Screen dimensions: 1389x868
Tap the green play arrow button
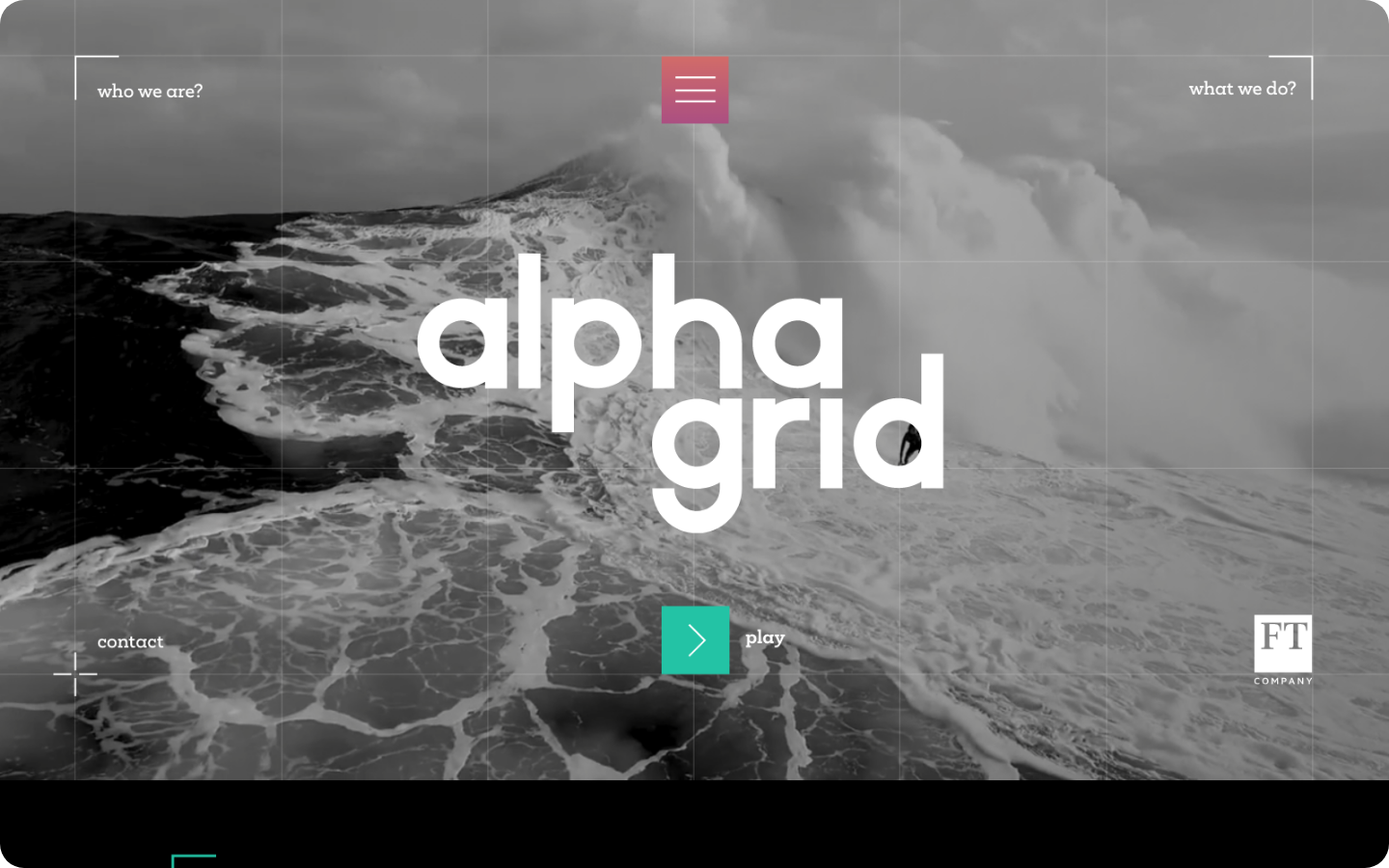tap(694, 640)
